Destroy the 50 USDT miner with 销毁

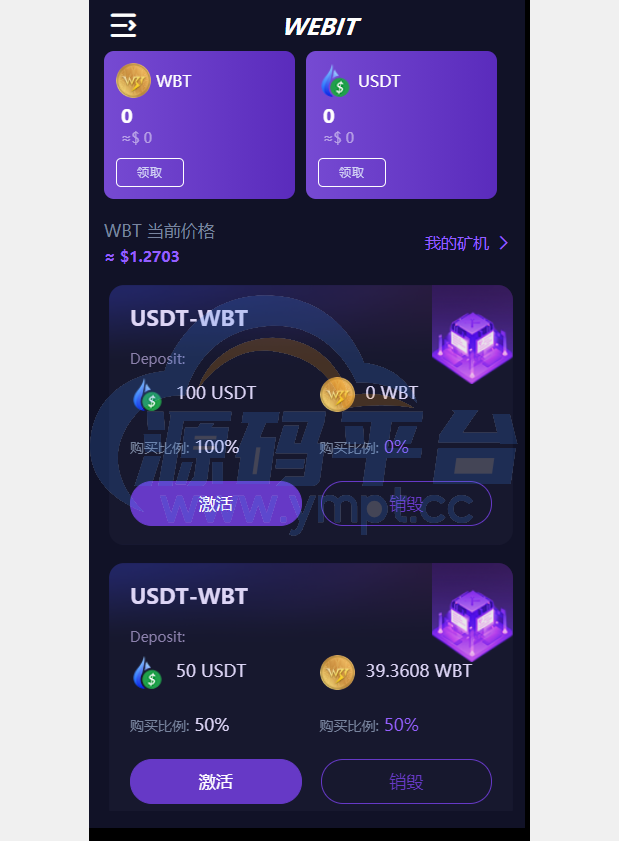pos(406,781)
